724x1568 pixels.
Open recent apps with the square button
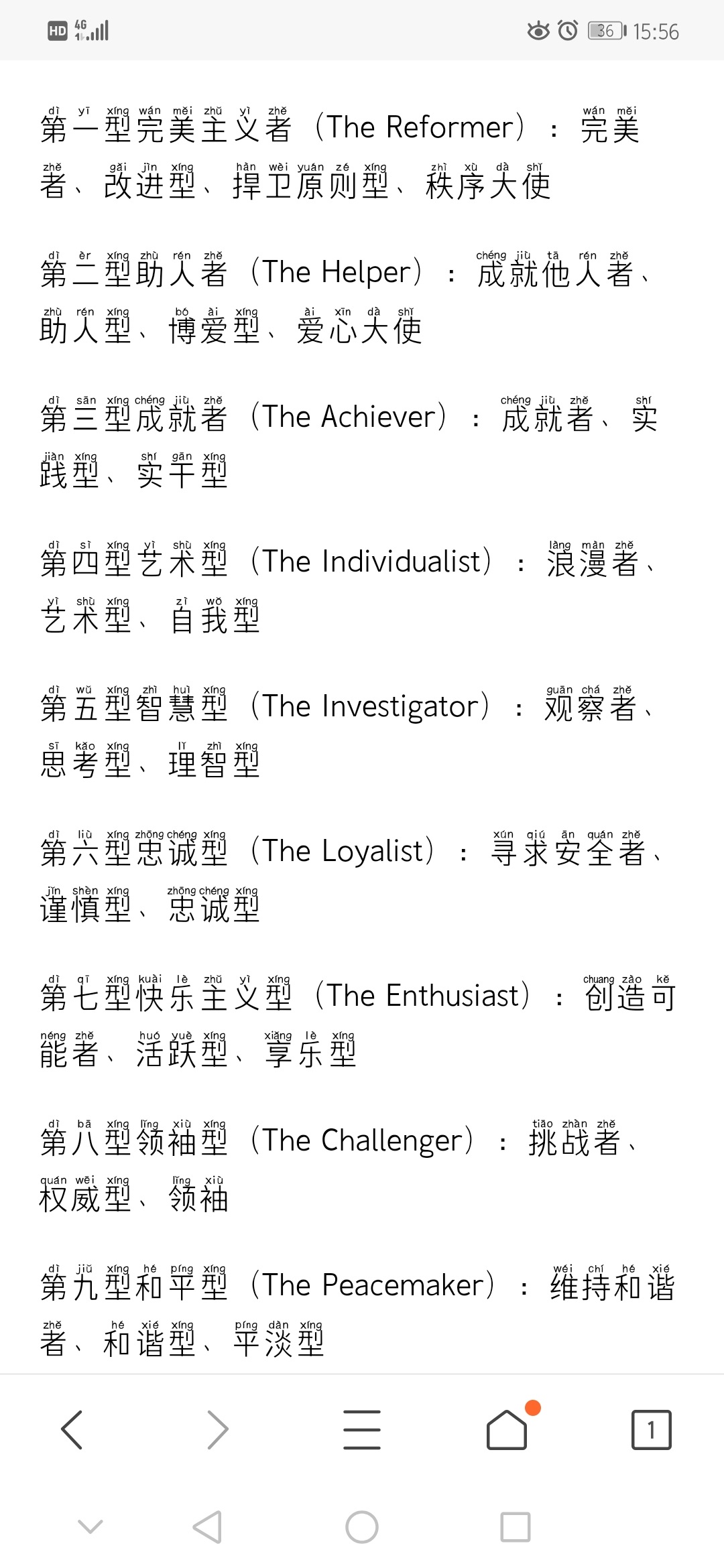[516, 1527]
